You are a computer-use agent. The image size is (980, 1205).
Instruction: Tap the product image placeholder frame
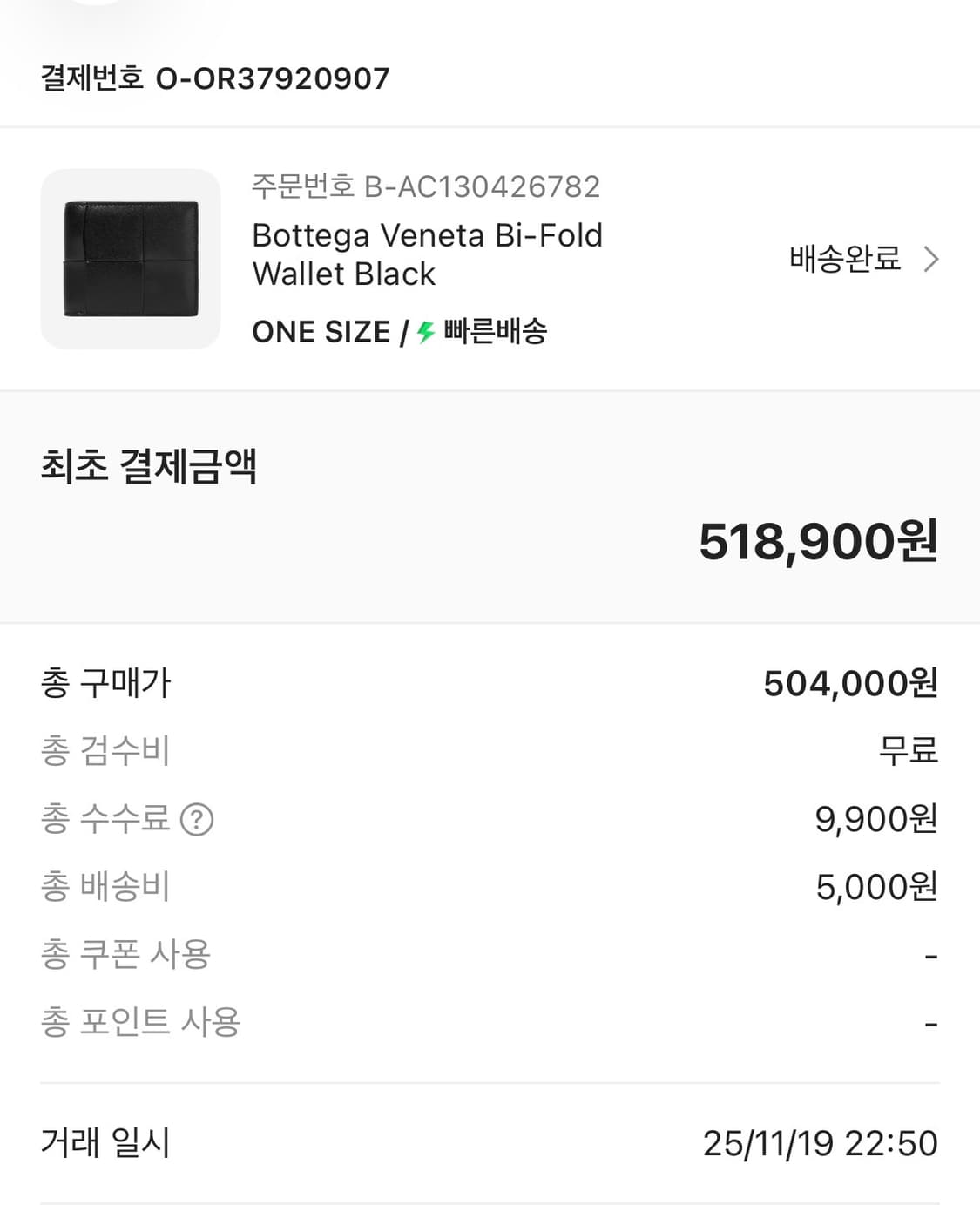[x=131, y=259]
